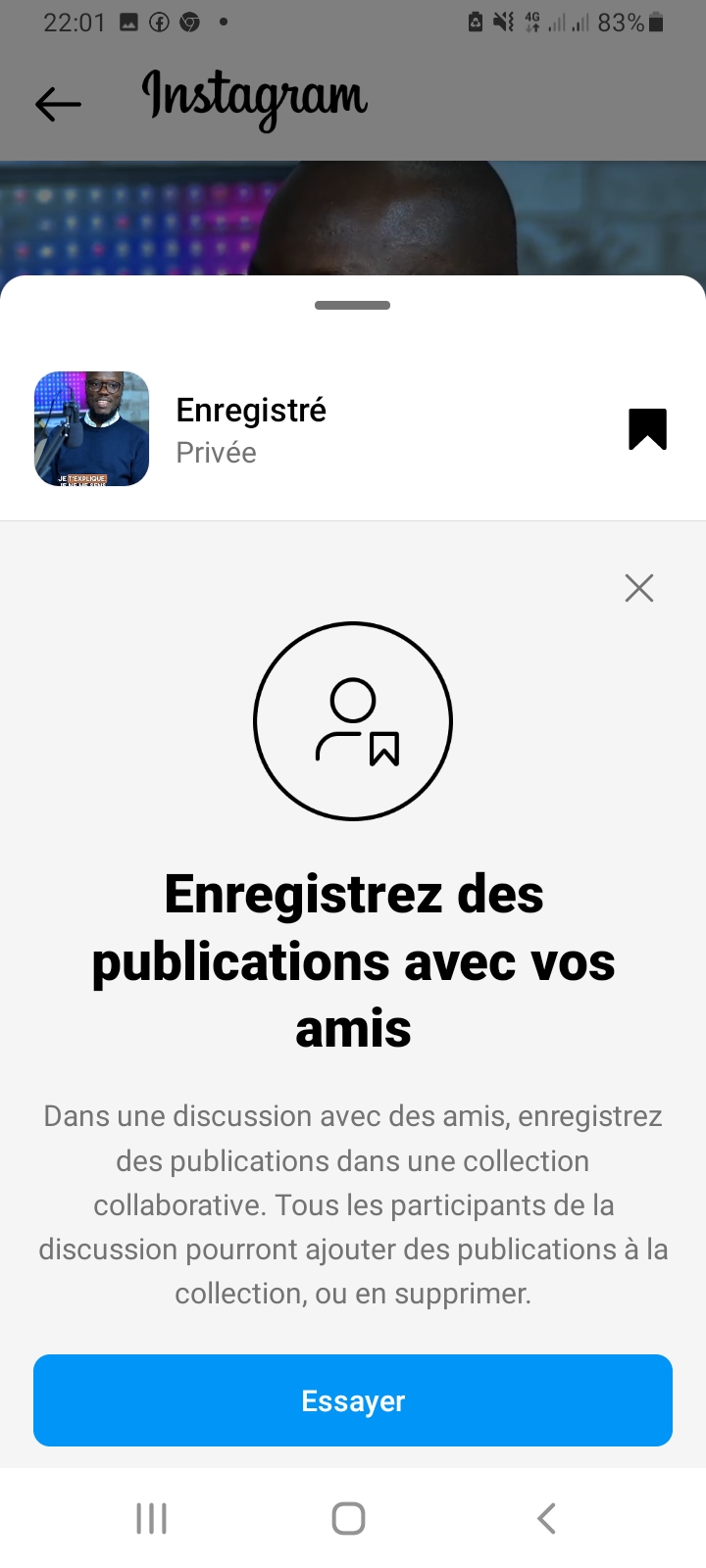Image resolution: width=706 pixels, height=1568 pixels.
Task: Tap the Essayer button
Action: [353, 1400]
